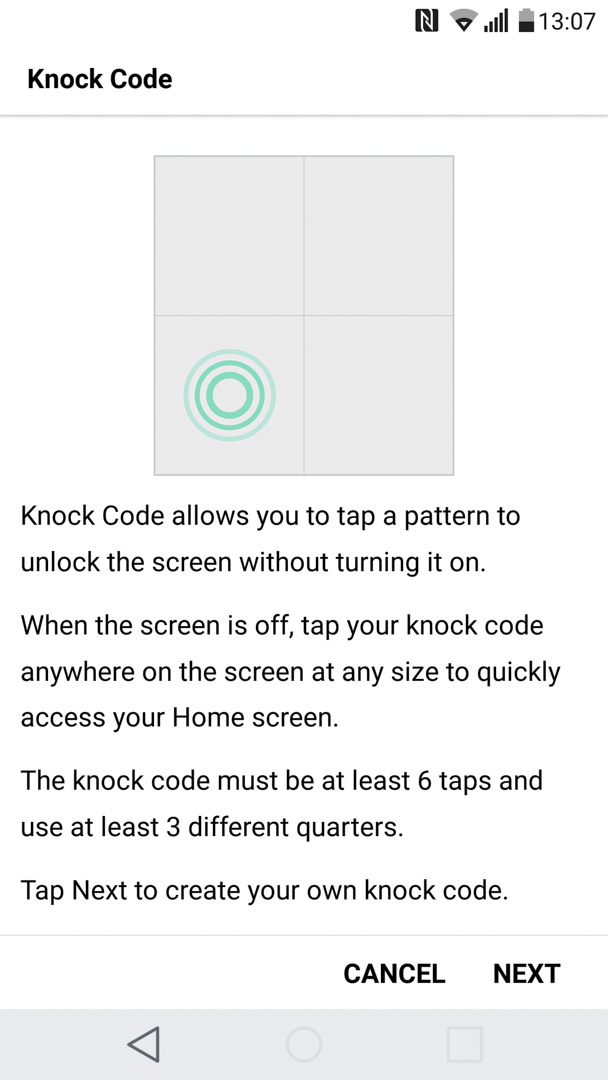Open recent apps from navigation bar
The image size is (608, 1080).
coord(465,1044)
